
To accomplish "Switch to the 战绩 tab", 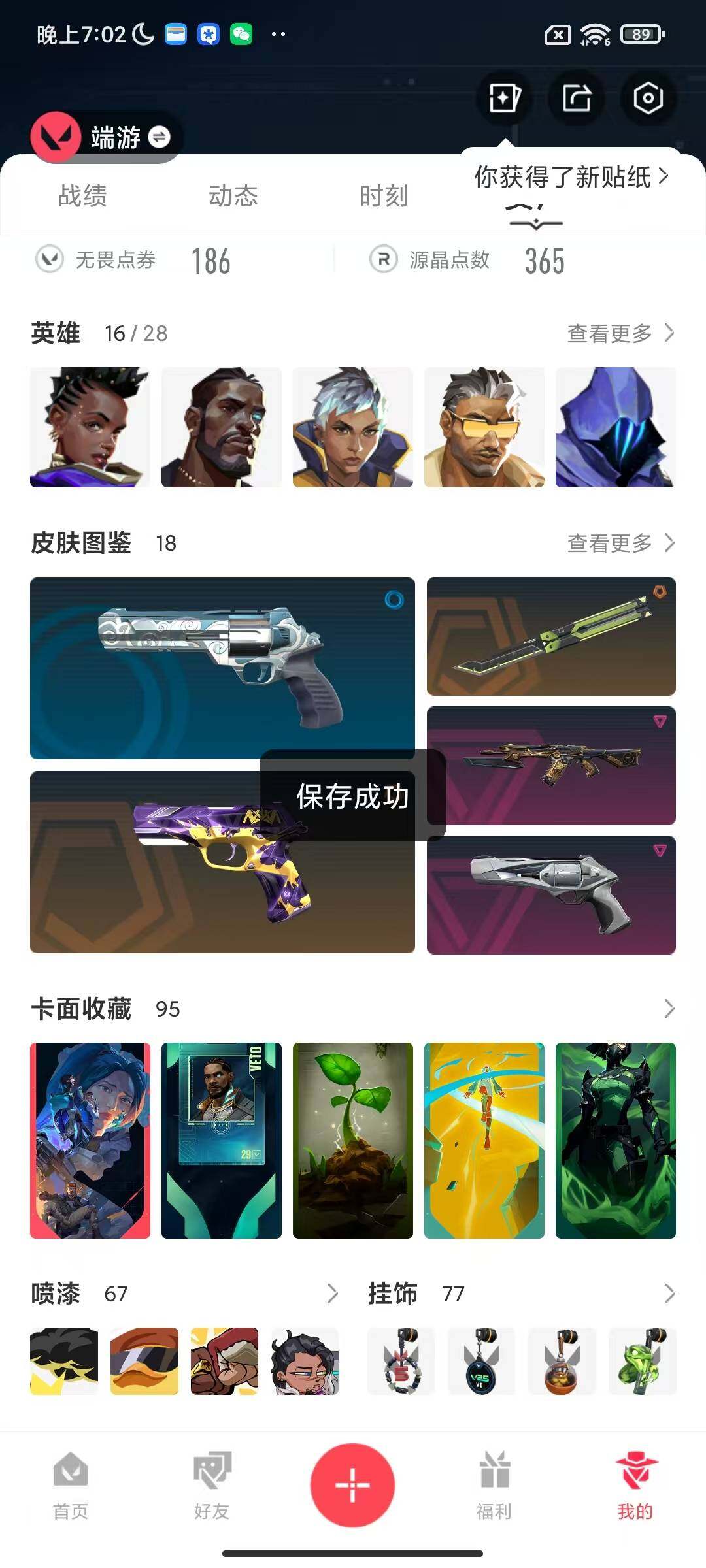I will tap(82, 195).
